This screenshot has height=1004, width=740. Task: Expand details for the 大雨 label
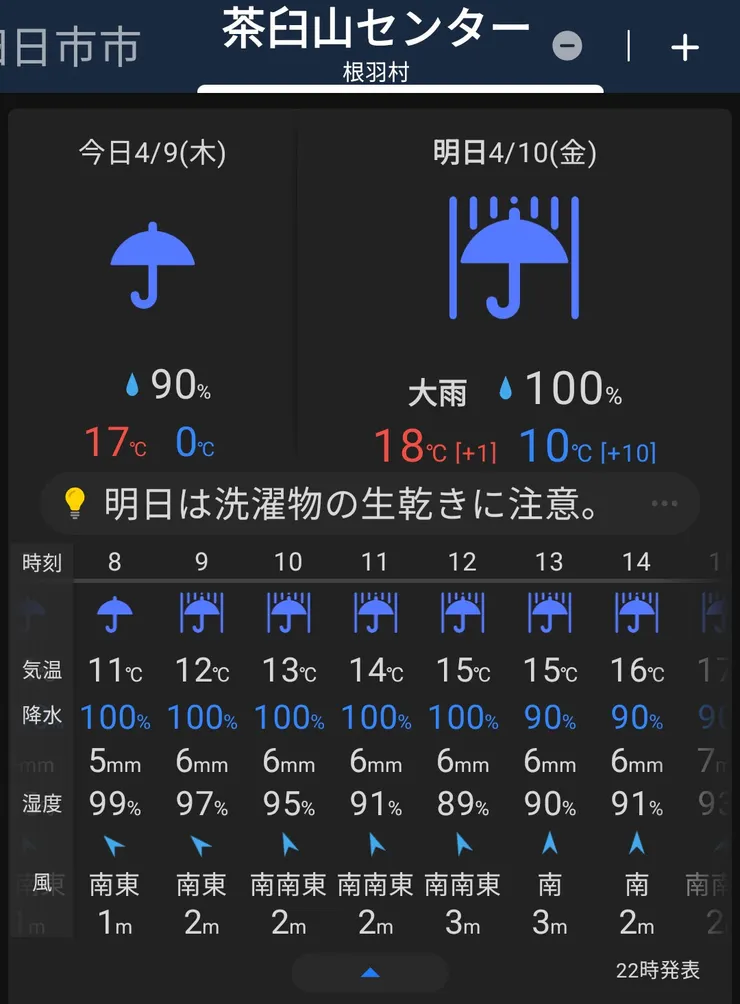point(437,393)
